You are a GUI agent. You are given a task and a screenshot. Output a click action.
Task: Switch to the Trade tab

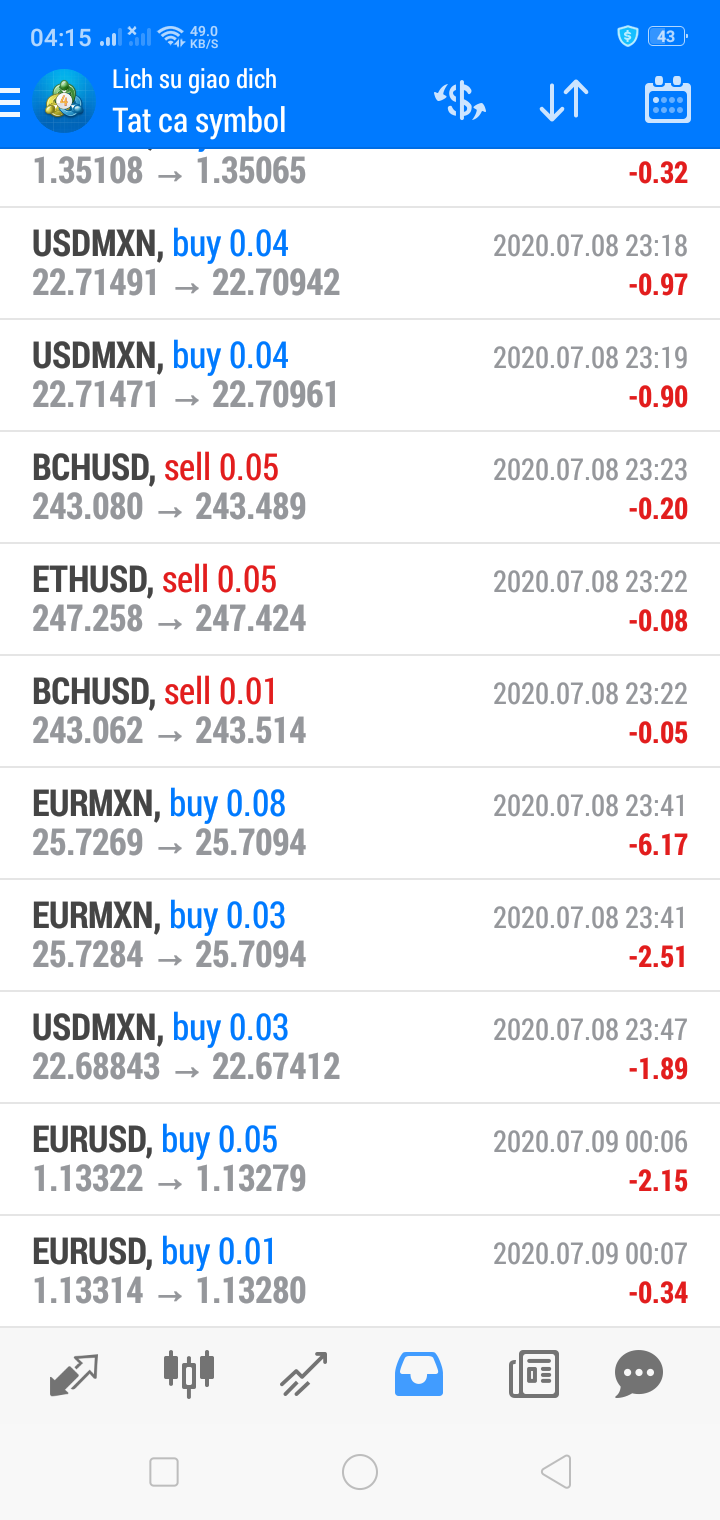coord(304,1374)
